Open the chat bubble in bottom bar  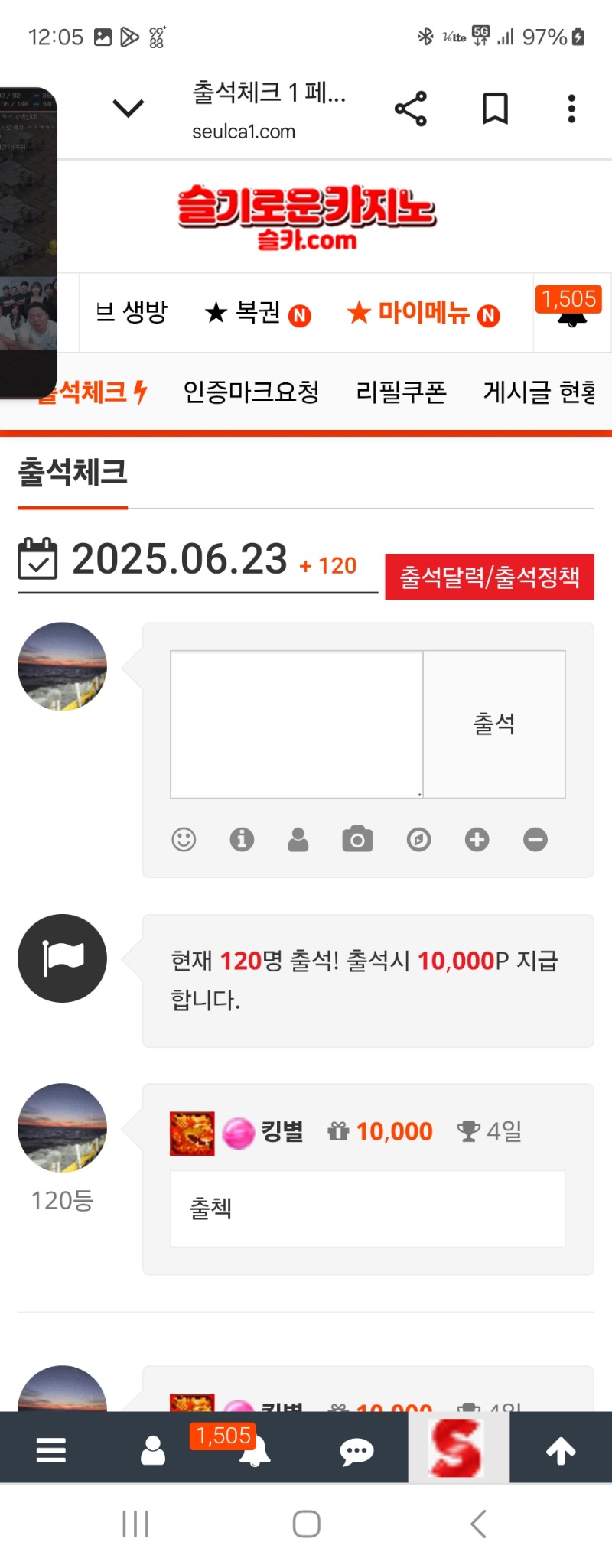356,1451
